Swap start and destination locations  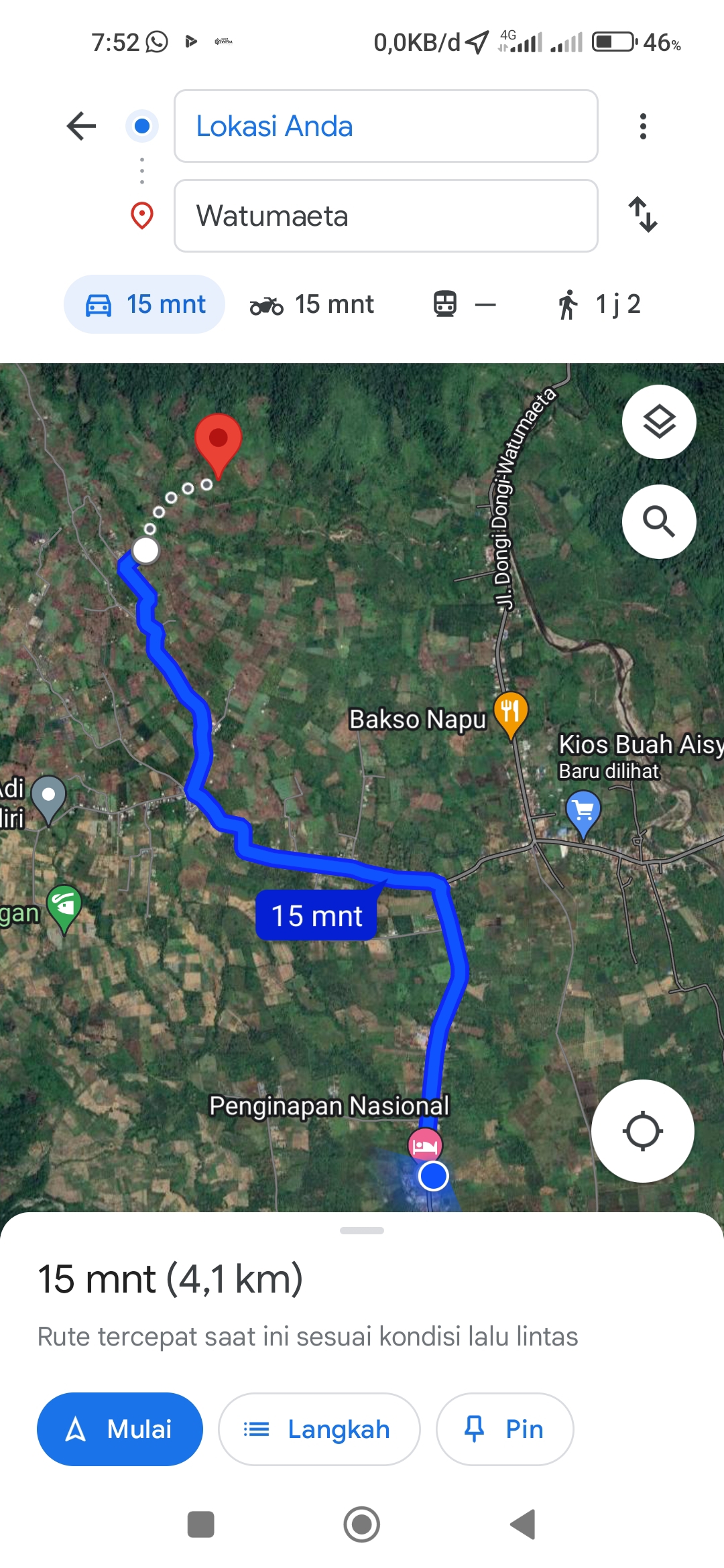(x=643, y=214)
